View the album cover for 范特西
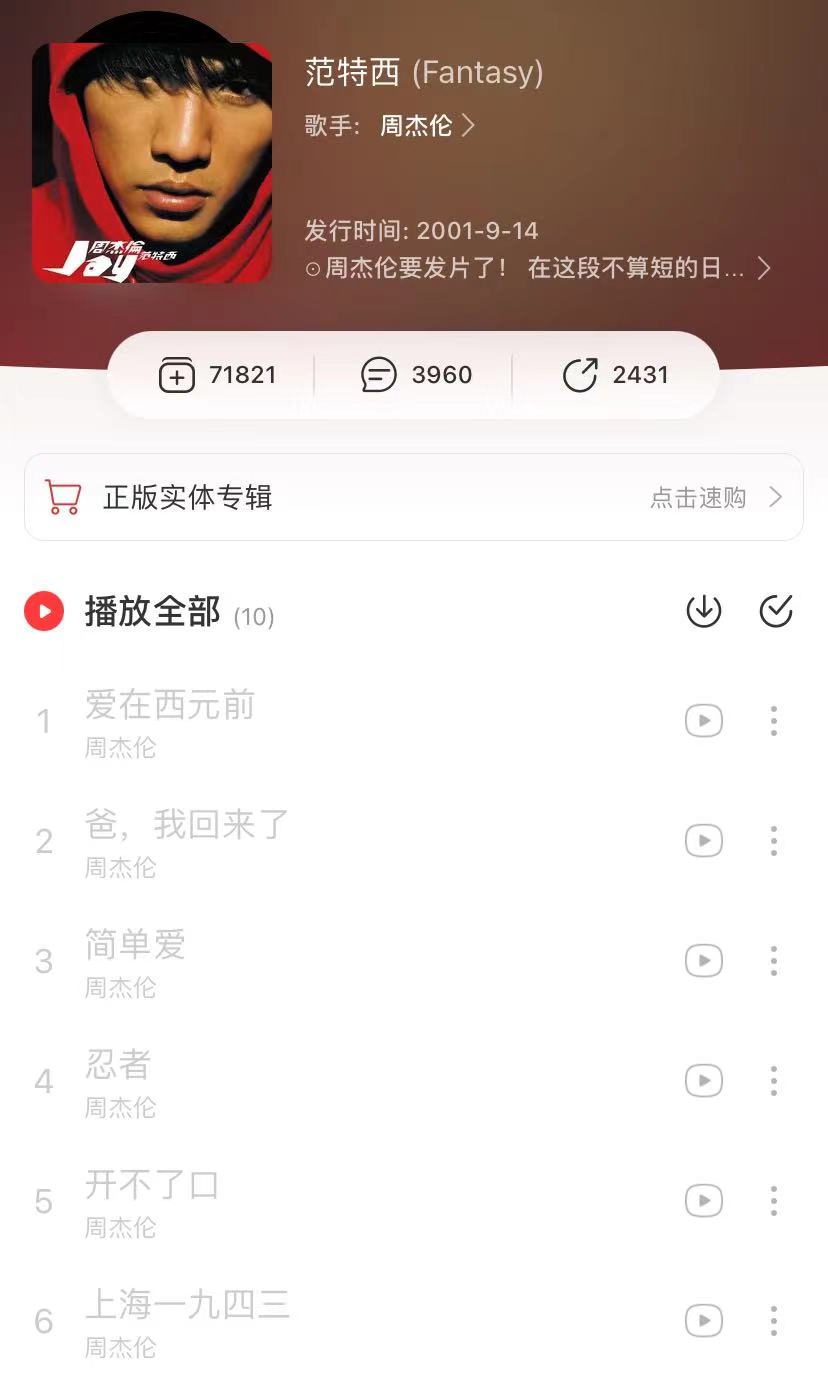This screenshot has width=828, height=1394. coord(152,162)
